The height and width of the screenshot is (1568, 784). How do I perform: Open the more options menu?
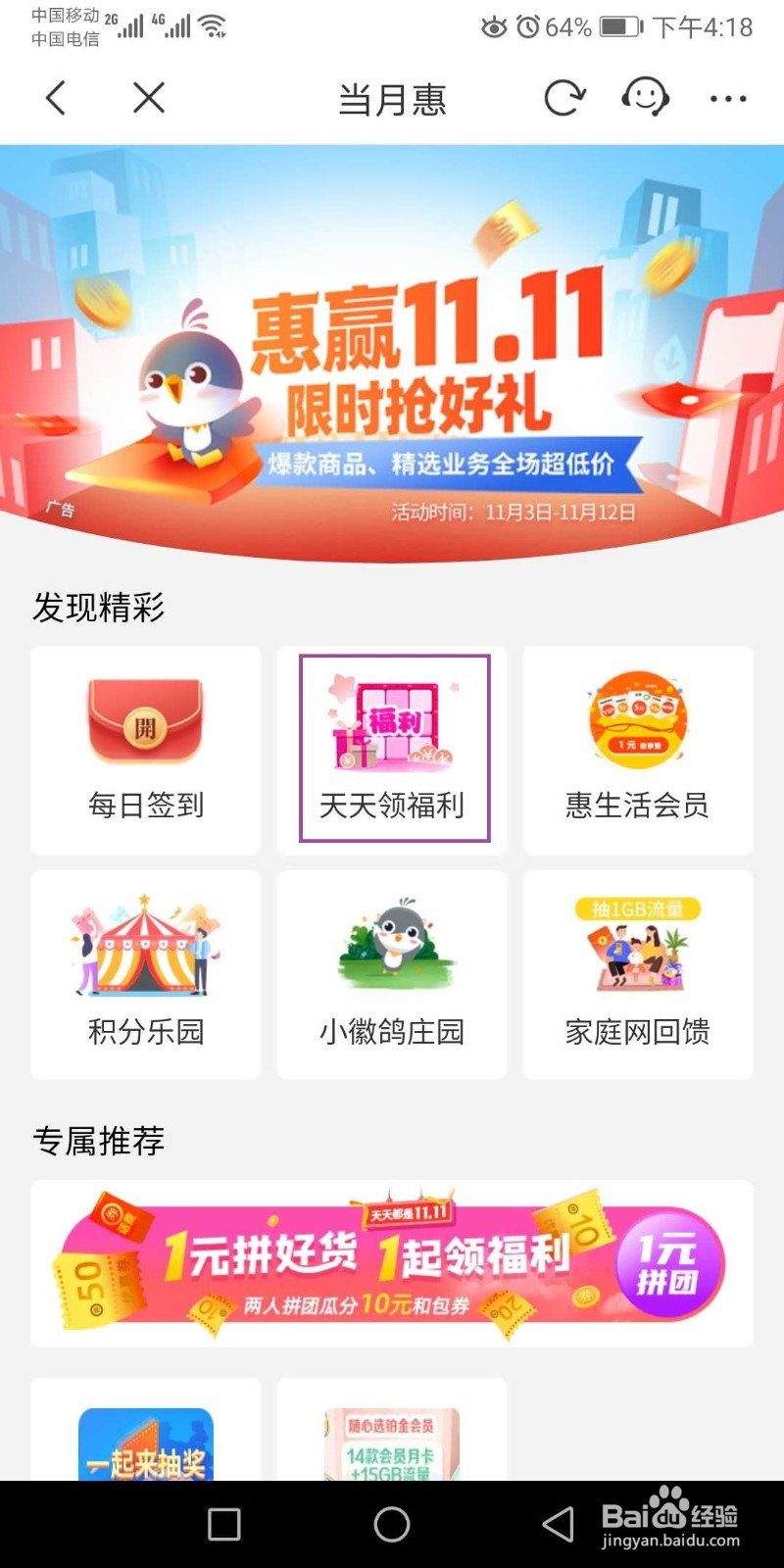click(x=728, y=98)
